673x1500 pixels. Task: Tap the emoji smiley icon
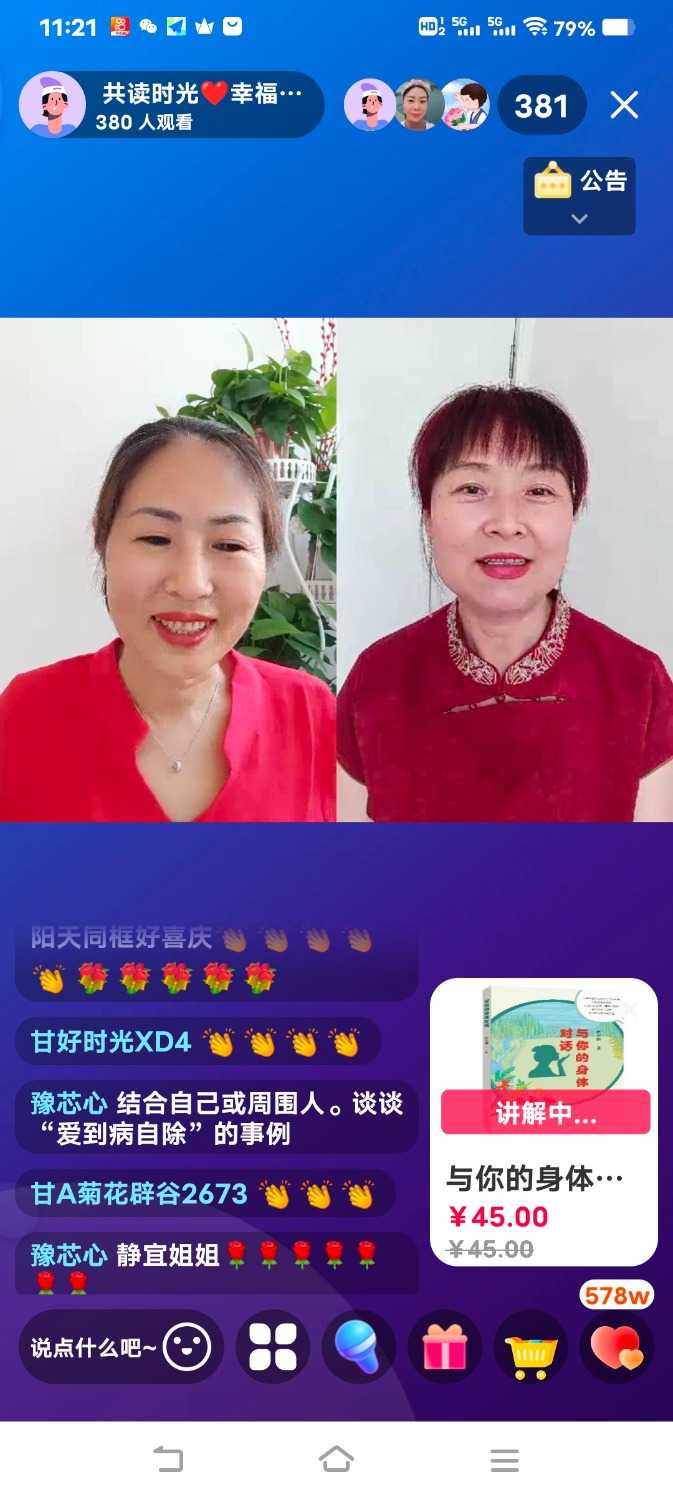coord(187,1347)
